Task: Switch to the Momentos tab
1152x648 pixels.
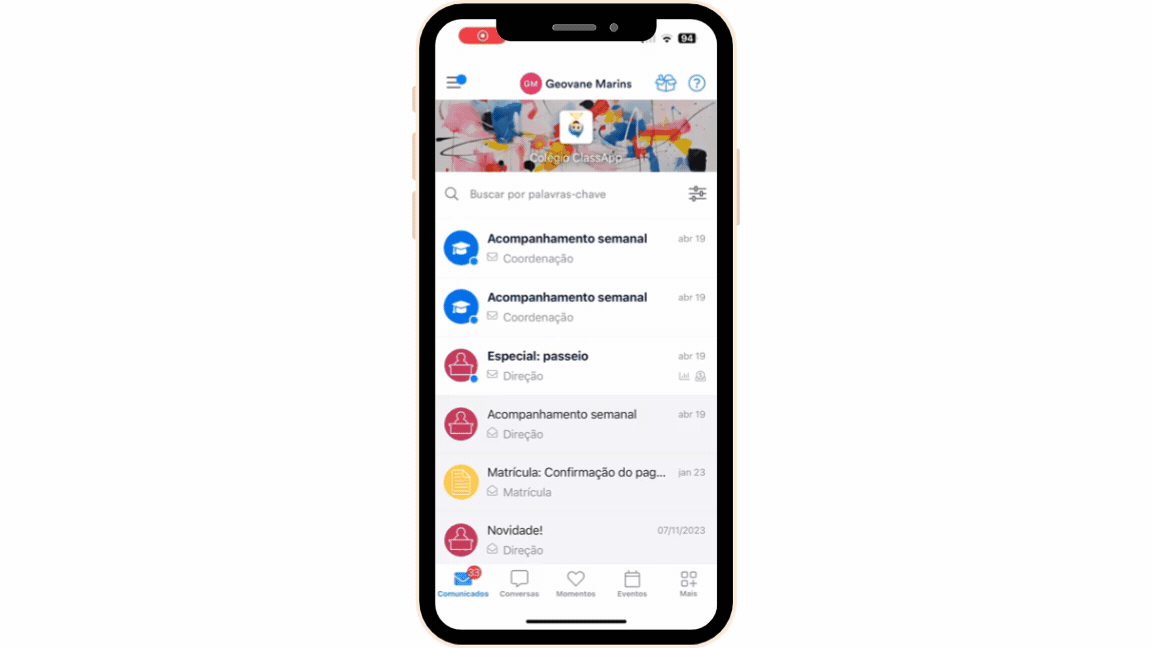Action: point(575,584)
